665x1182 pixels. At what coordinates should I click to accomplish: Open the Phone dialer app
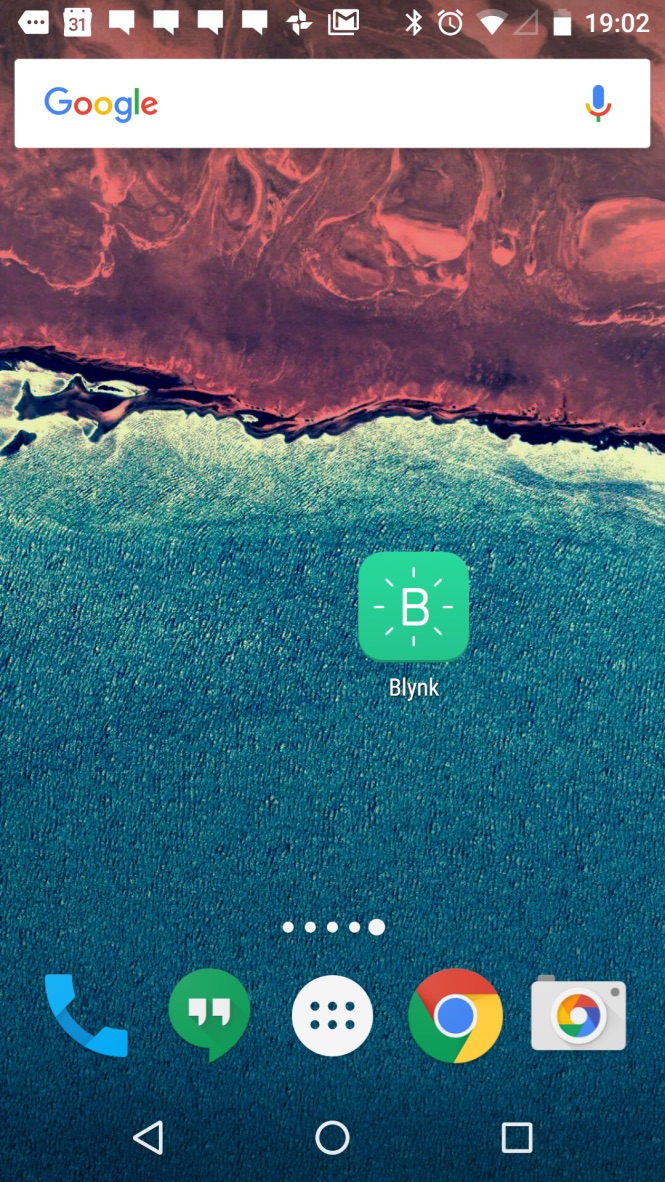click(86, 1015)
